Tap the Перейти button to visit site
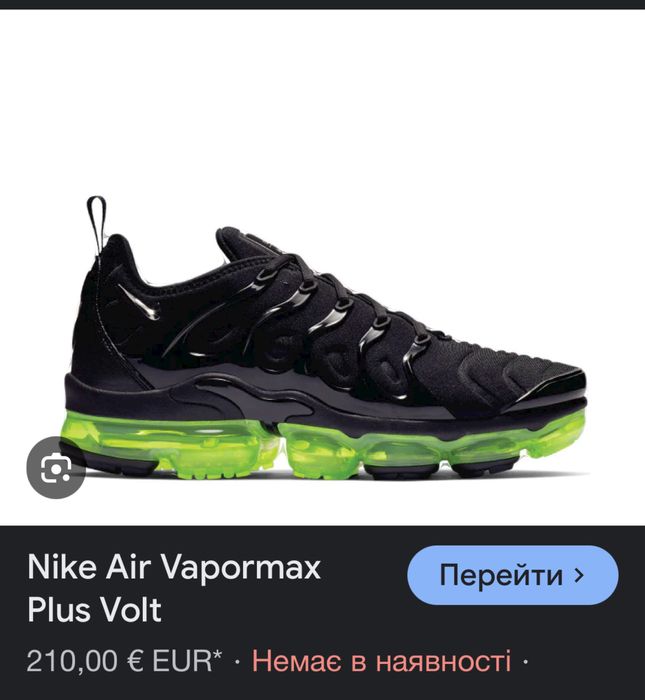Screen dimensions: 645x700 tap(513, 576)
